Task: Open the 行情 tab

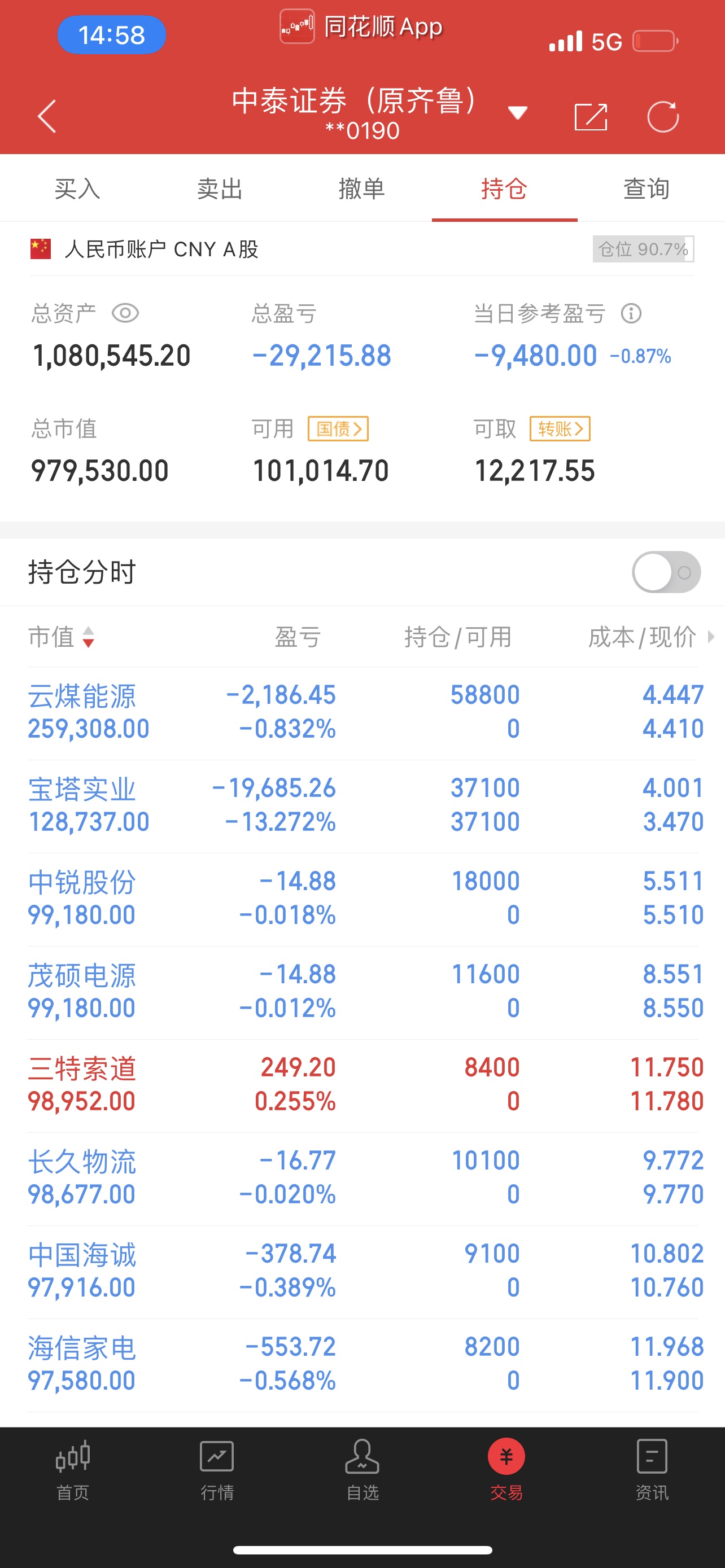Action: (217, 1470)
